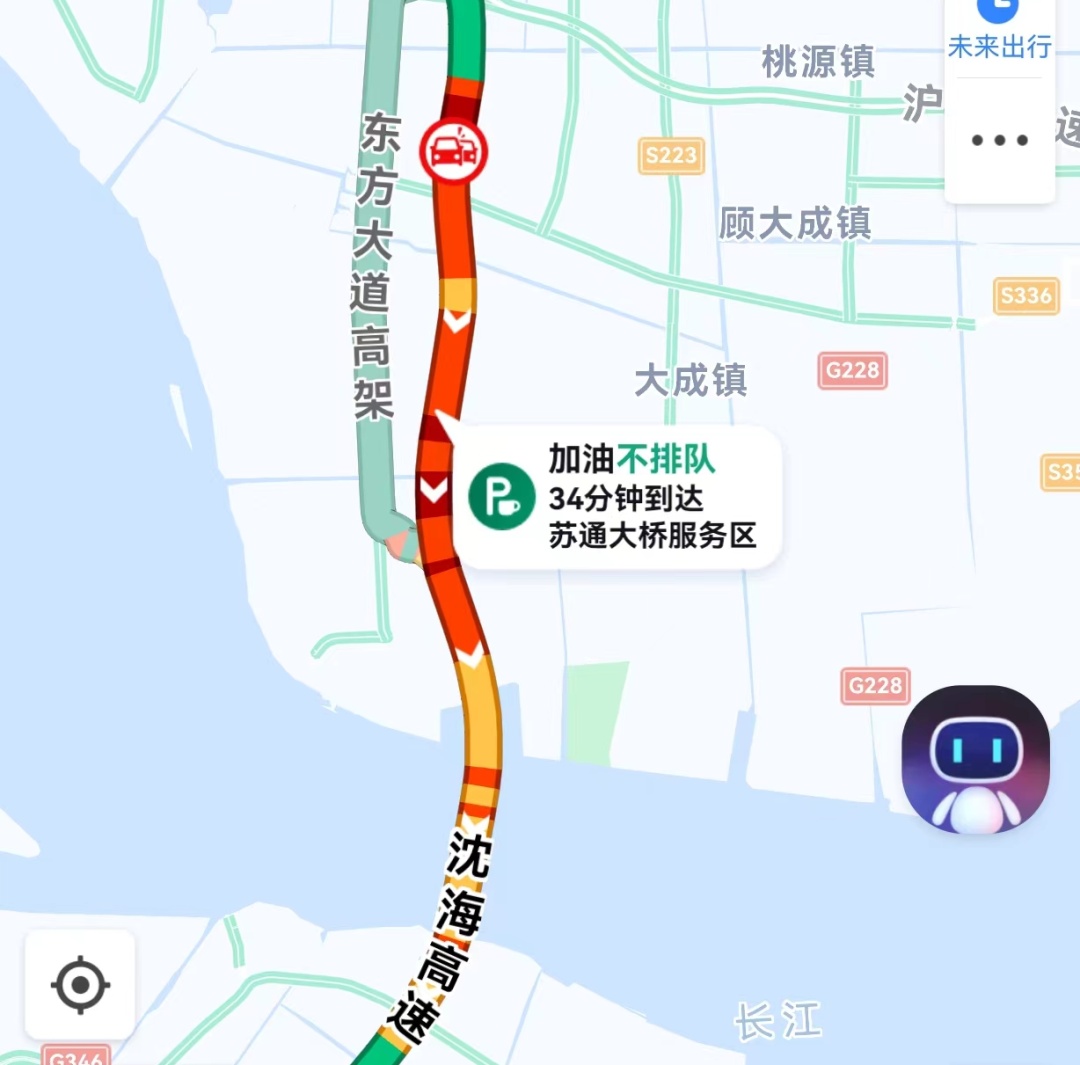This screenshot has width=1080, height=1065.
Task: Open the three-dot more options menu
Action: tap(999, 141)
